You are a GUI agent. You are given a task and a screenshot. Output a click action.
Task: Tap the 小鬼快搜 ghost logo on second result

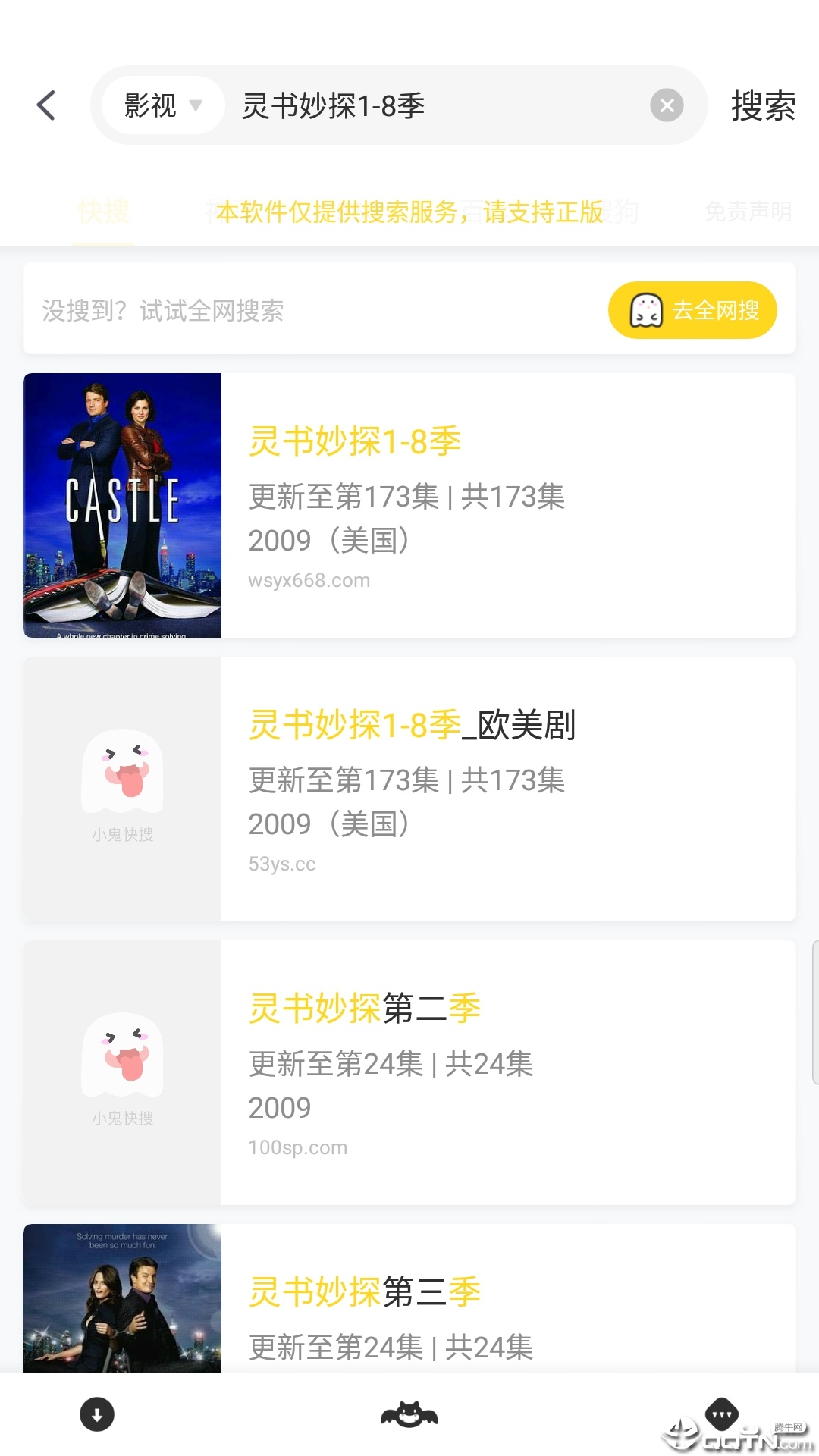[x=121, y=773]
